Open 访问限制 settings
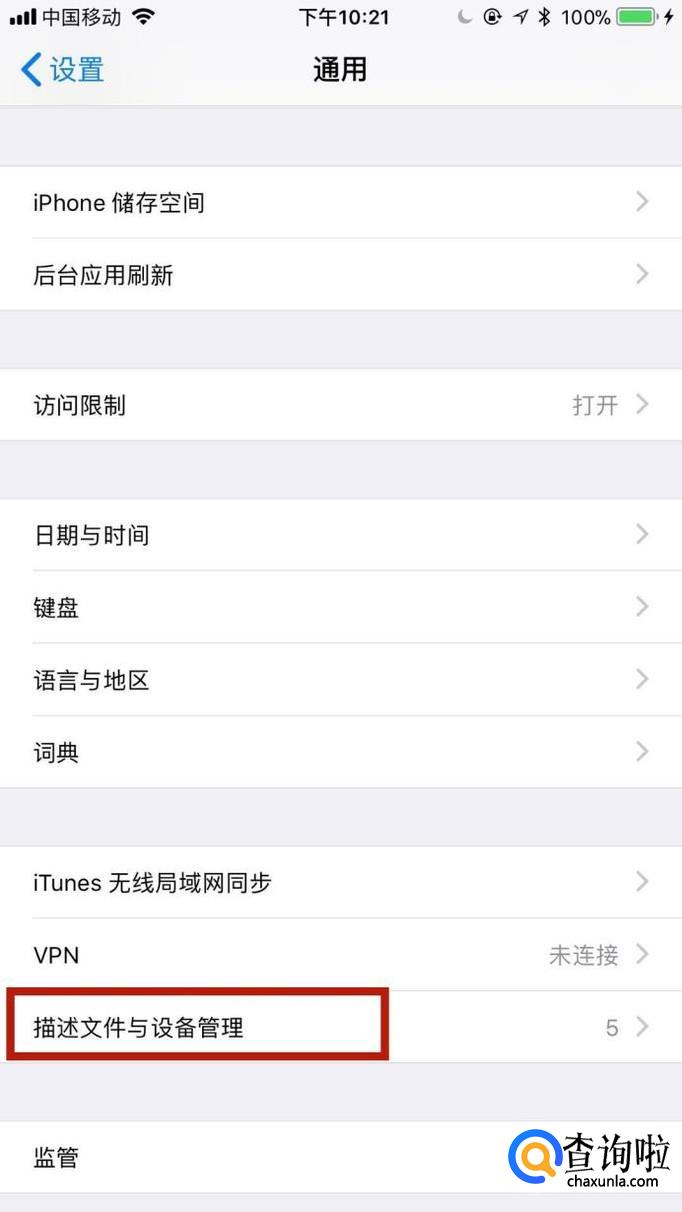 click(340, 405)
